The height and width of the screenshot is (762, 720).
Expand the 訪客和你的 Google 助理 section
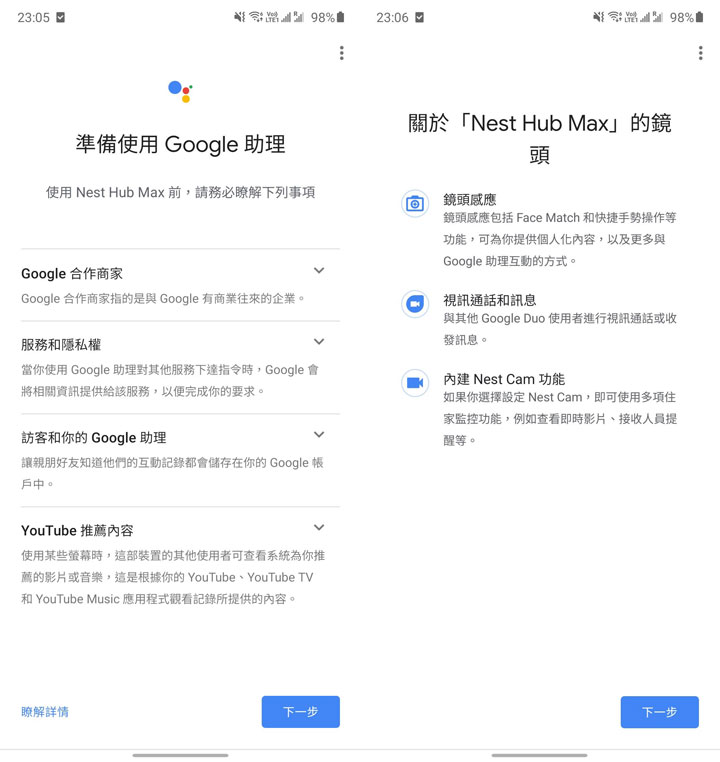tap(319, 434)
